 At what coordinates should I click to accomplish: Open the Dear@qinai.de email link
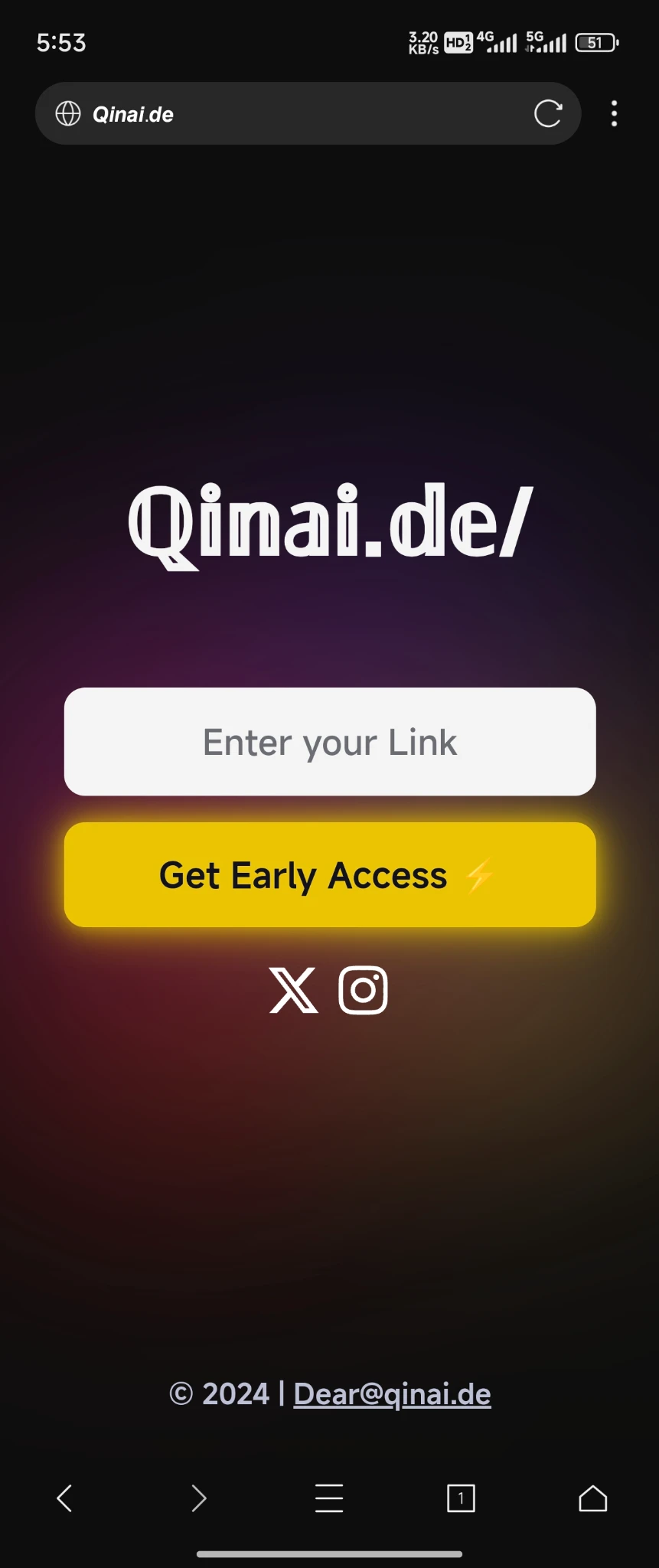[392, 1394]
